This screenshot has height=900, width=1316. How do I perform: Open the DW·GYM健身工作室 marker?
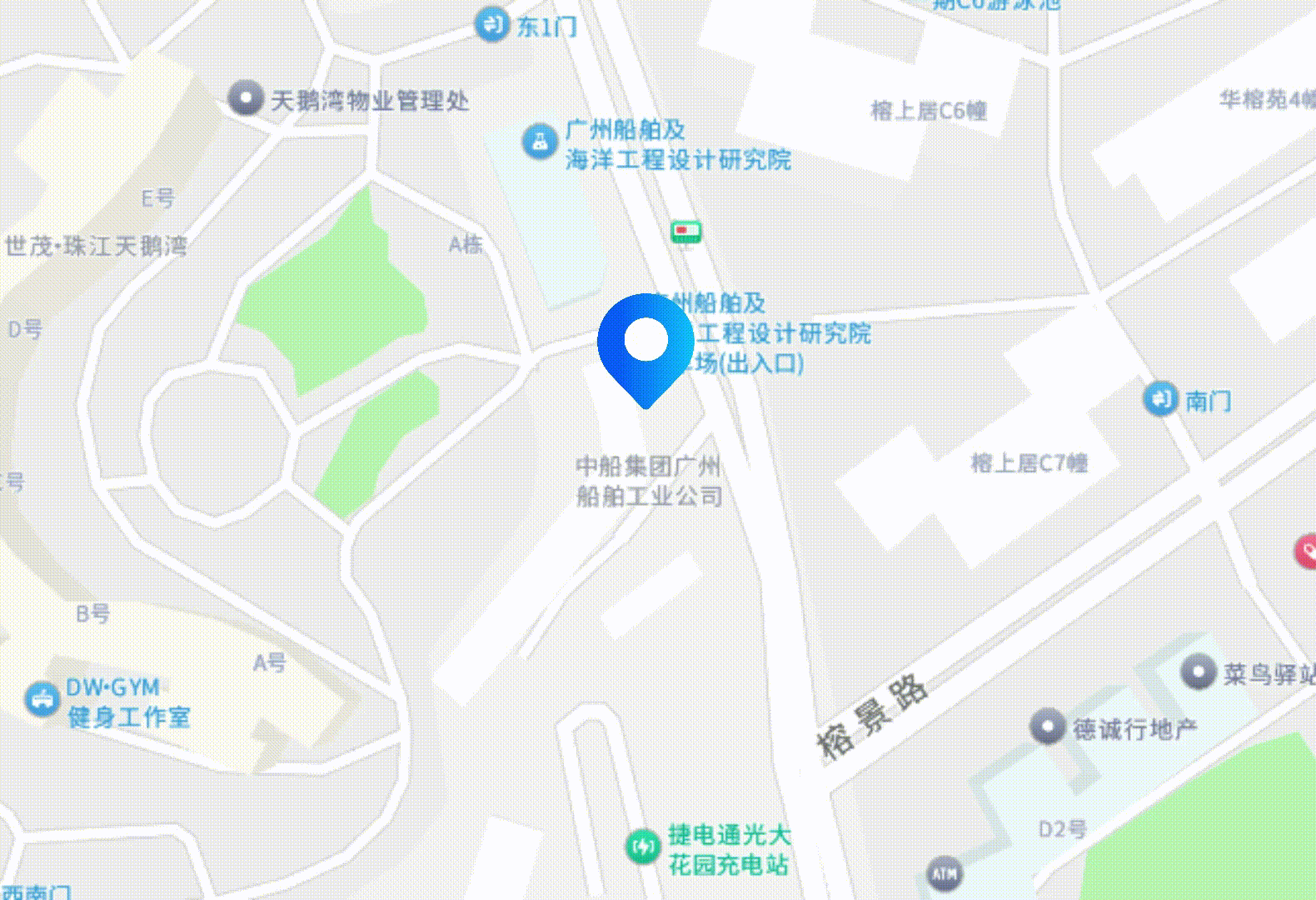tap(40, 698)
